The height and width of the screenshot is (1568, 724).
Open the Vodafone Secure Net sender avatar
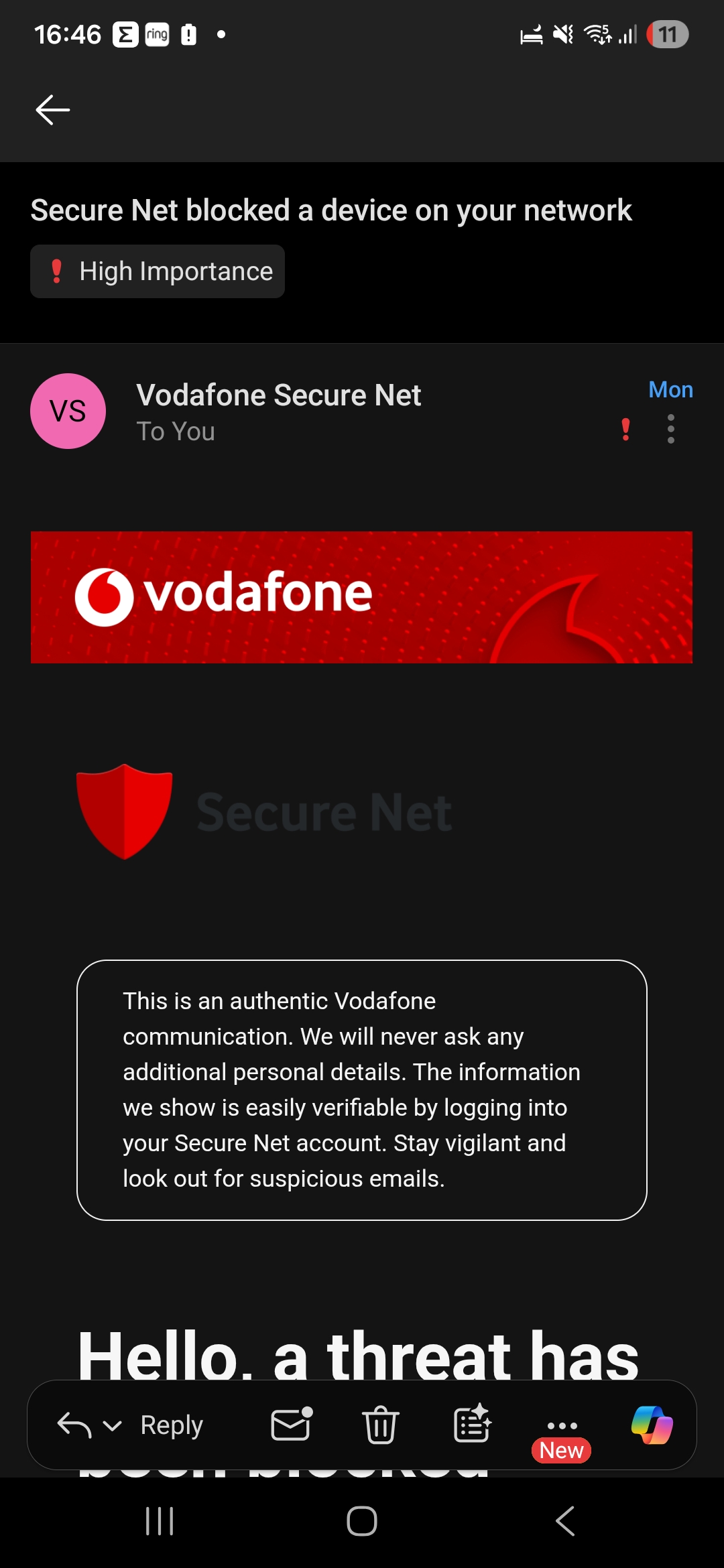[68, 411]
